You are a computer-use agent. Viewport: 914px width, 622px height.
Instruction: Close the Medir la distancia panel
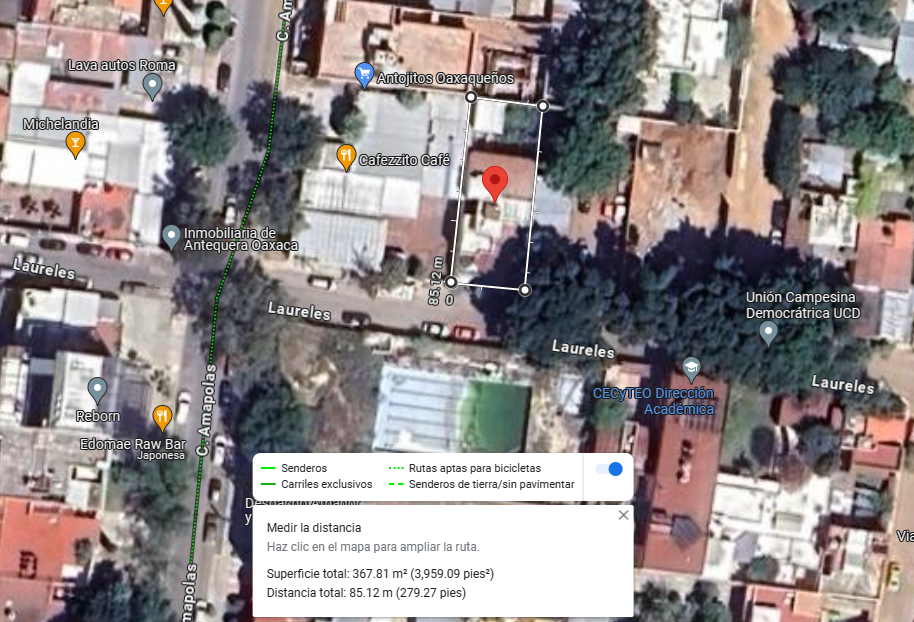coord(623,515)
